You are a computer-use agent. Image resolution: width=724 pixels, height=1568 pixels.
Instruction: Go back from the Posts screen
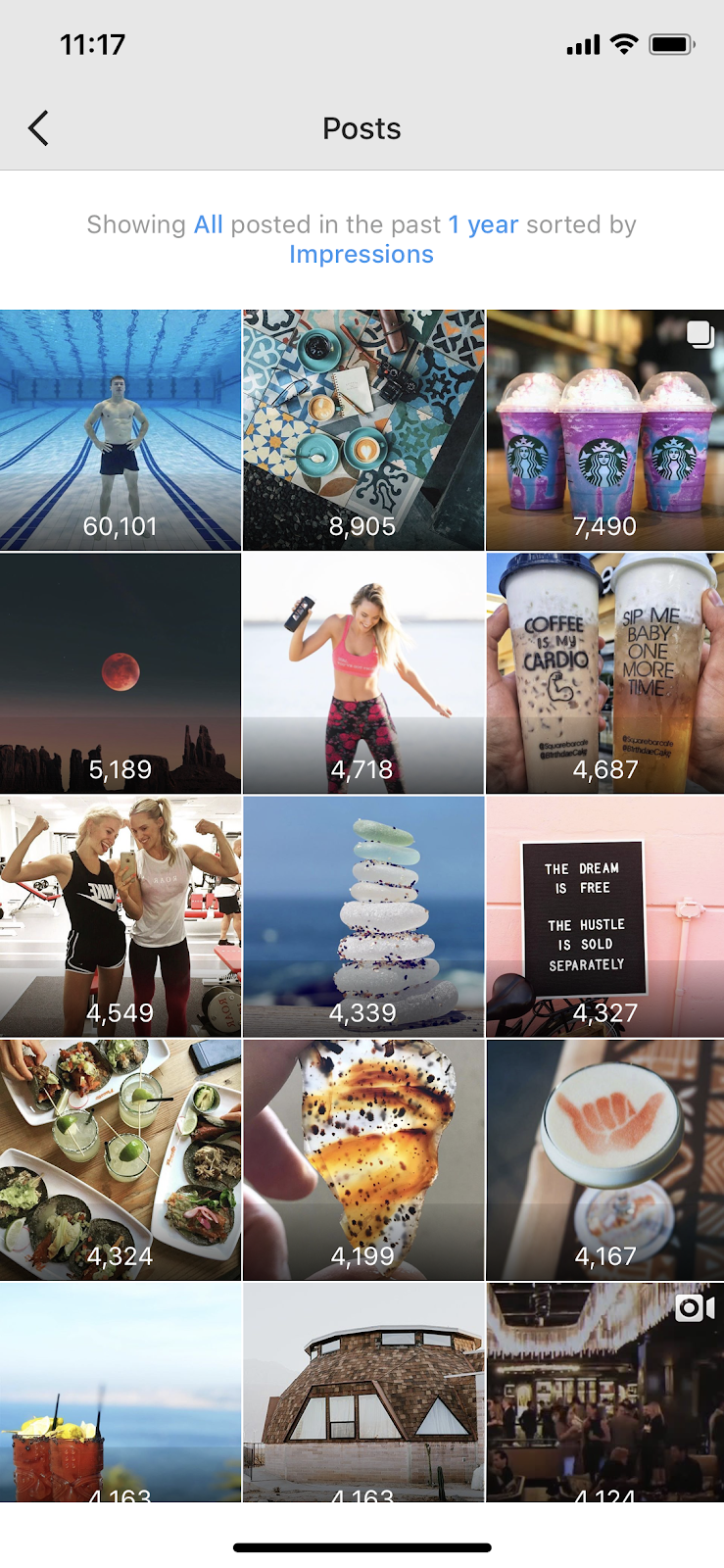38,128
